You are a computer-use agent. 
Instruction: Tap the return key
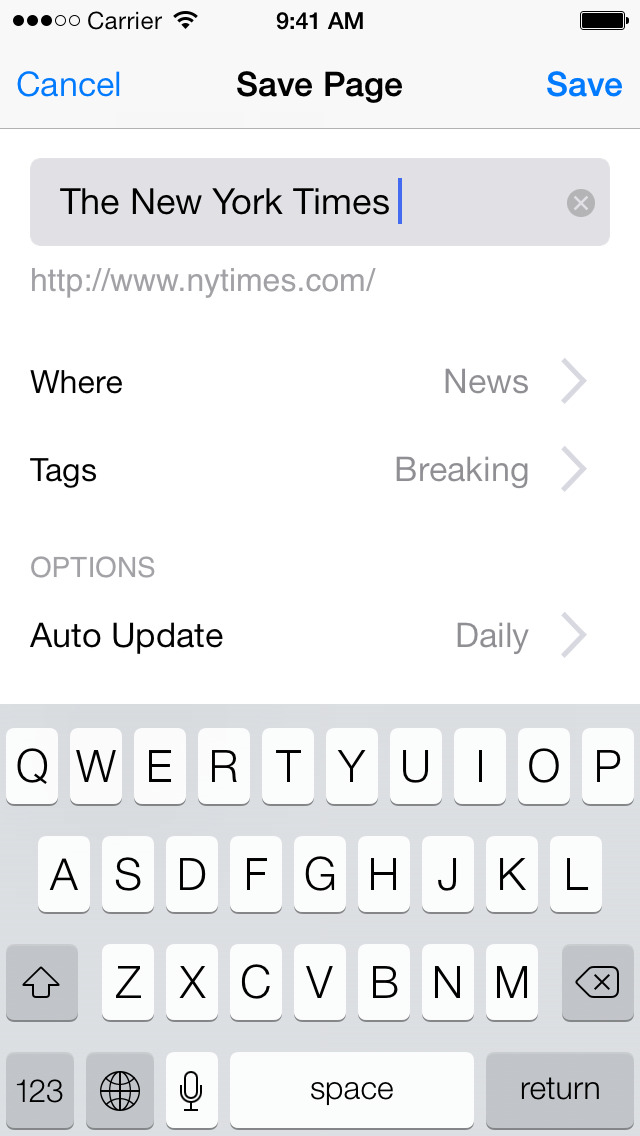[560, 1089]
